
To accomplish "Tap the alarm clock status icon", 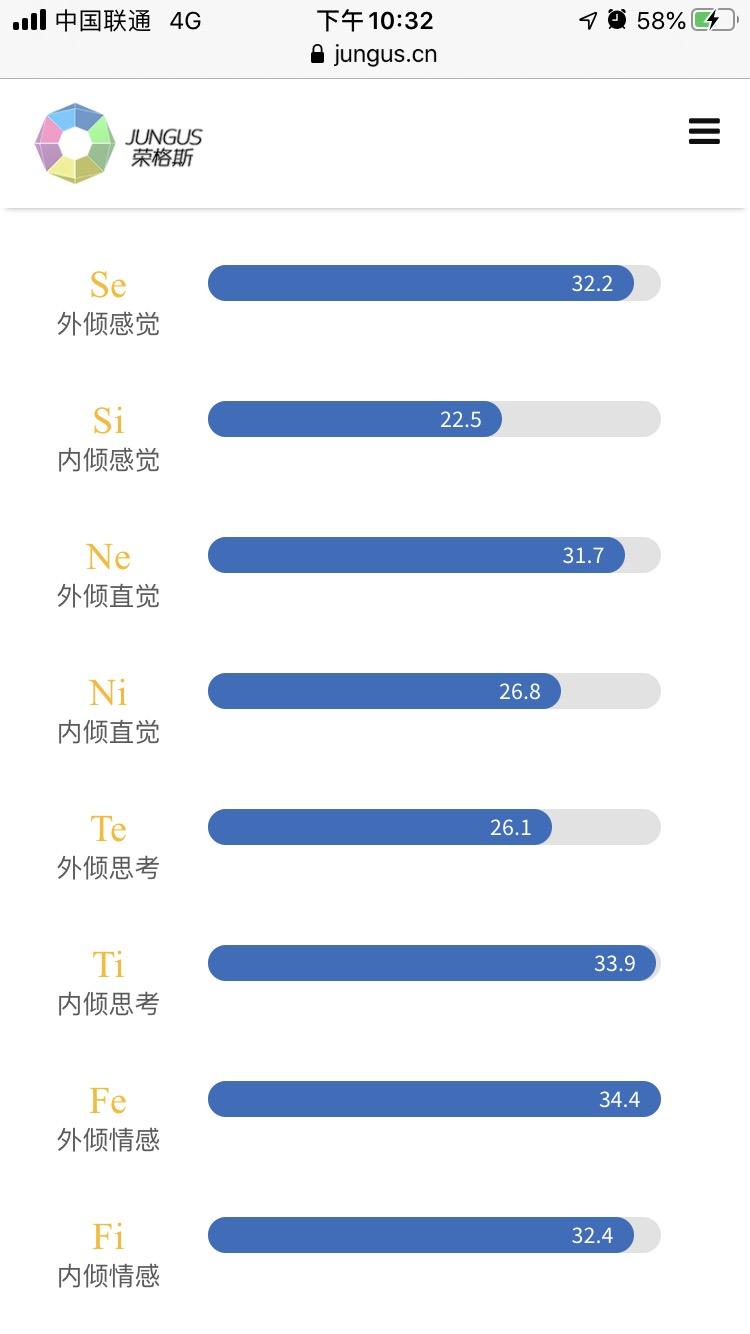I will click(617, 18).
